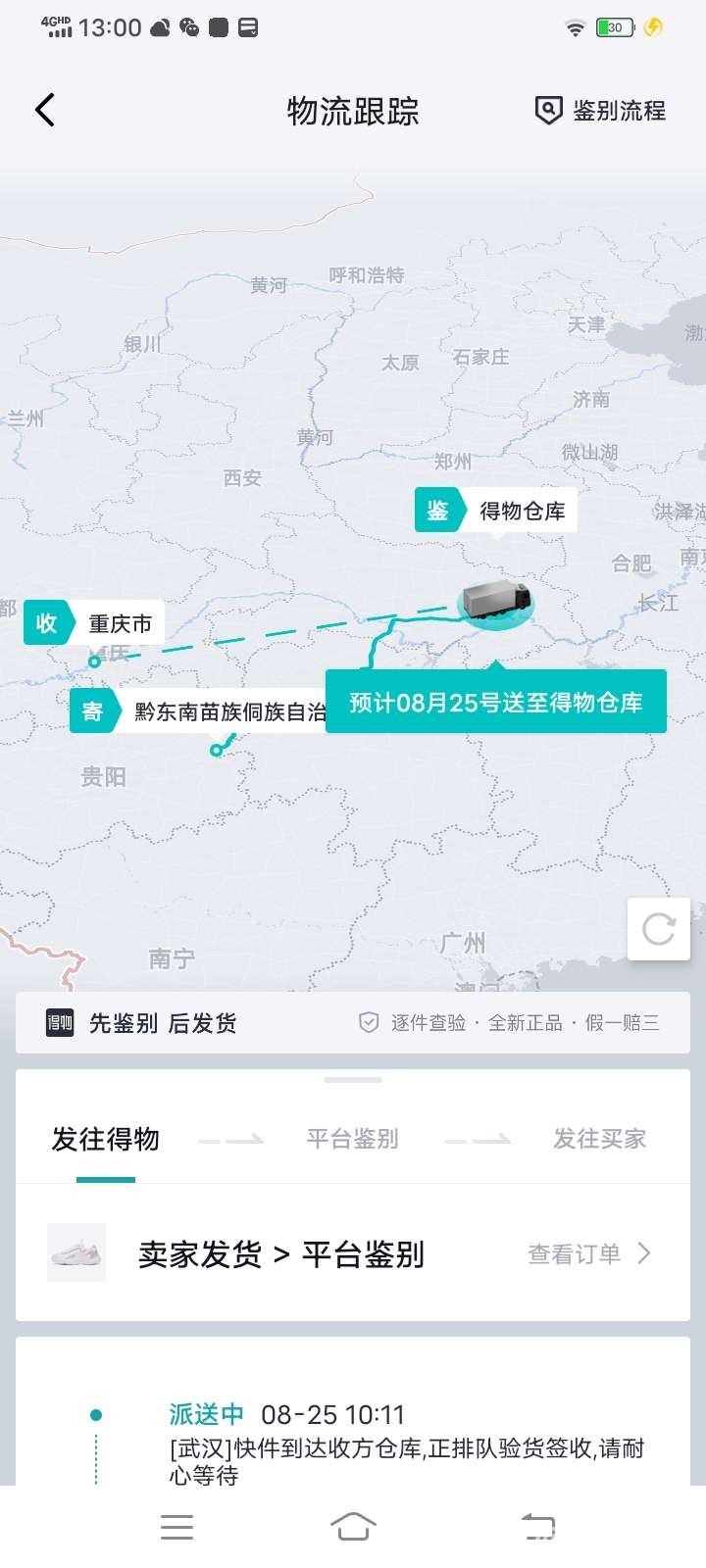
Task: Open the system recent apps menu
Action: tap(176, 1526)
